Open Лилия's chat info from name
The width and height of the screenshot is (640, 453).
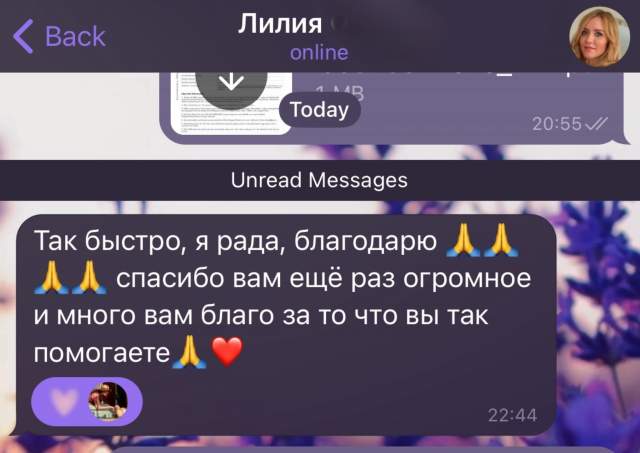coord(280,24)
